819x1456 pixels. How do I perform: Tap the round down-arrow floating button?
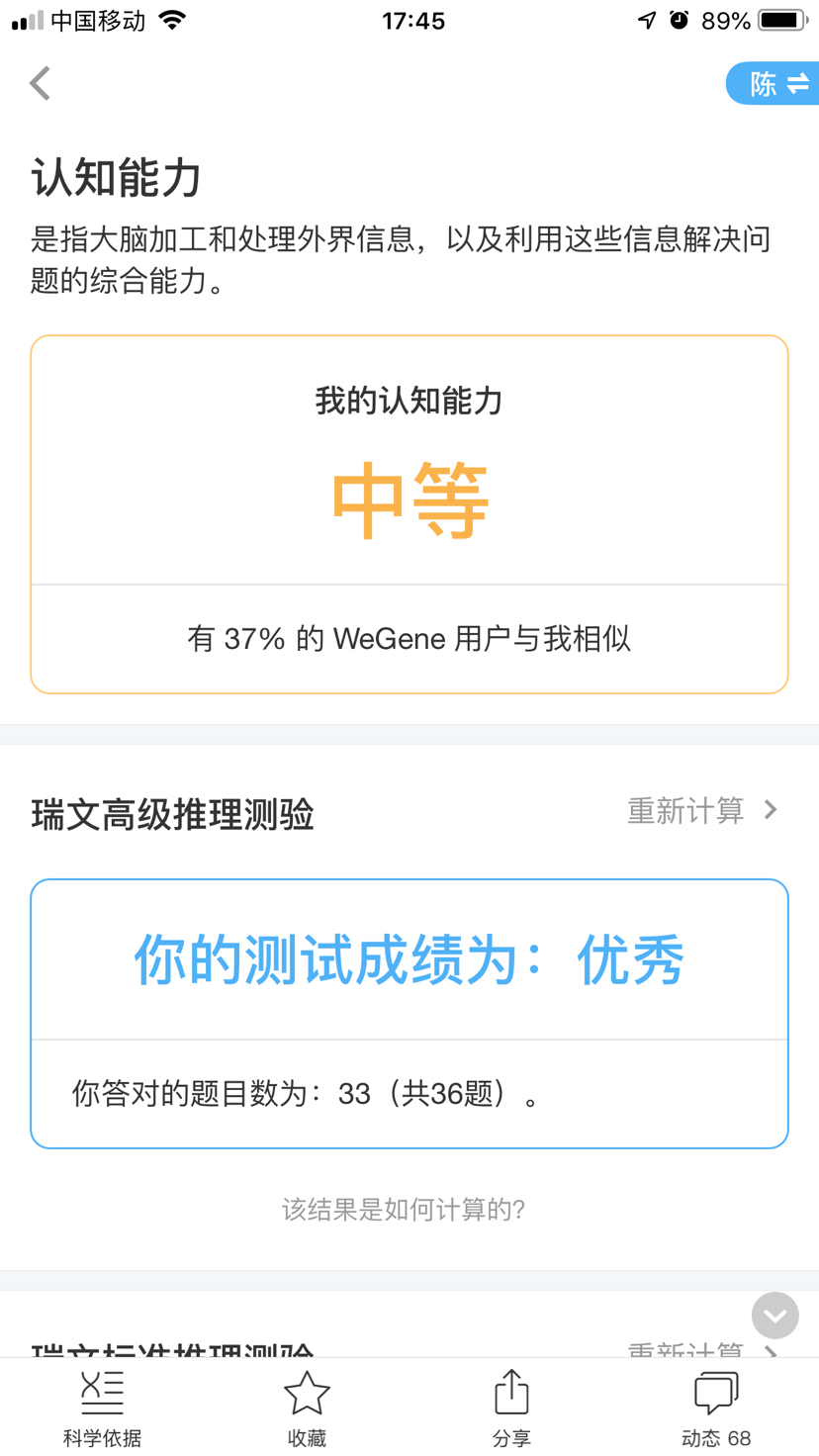coord(774,1316)
